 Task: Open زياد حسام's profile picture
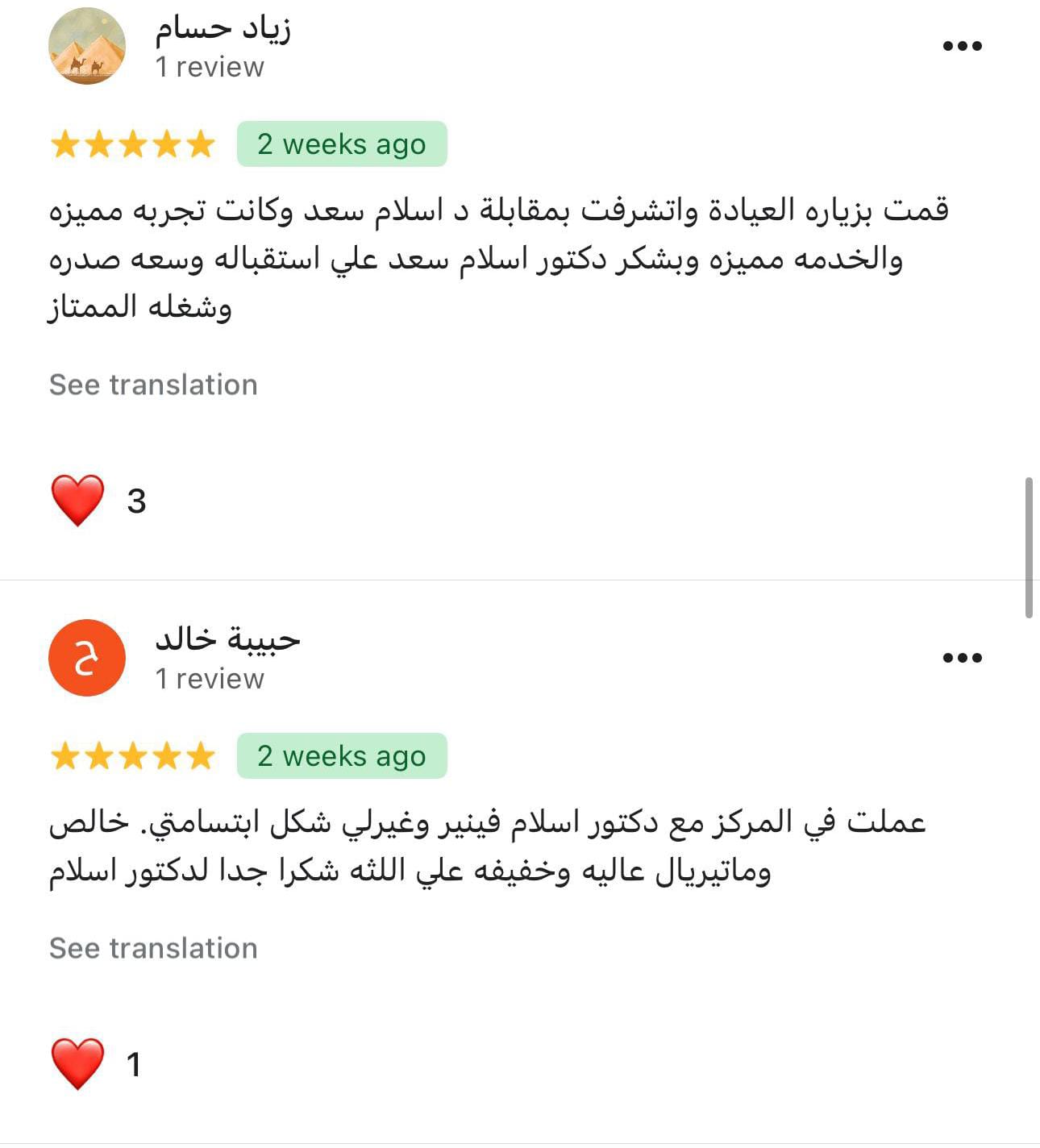[87, 46]
